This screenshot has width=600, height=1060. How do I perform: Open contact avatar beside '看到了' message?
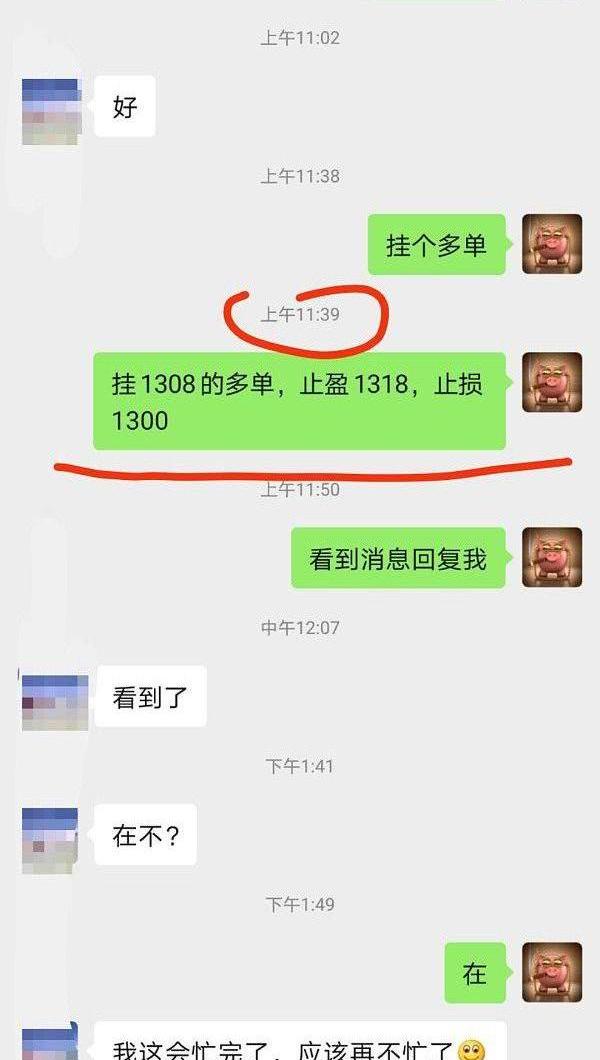(x=49, y=701)
